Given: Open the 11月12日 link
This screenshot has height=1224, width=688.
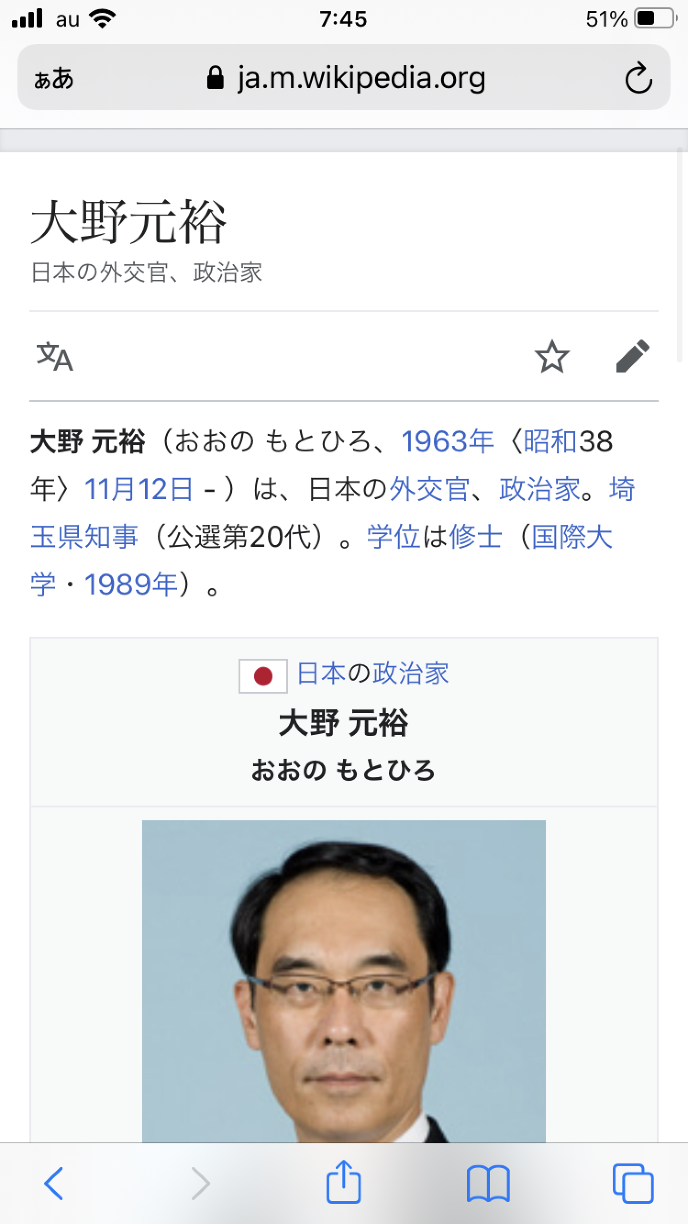Looking at the screenshot, I should [139, 489].
